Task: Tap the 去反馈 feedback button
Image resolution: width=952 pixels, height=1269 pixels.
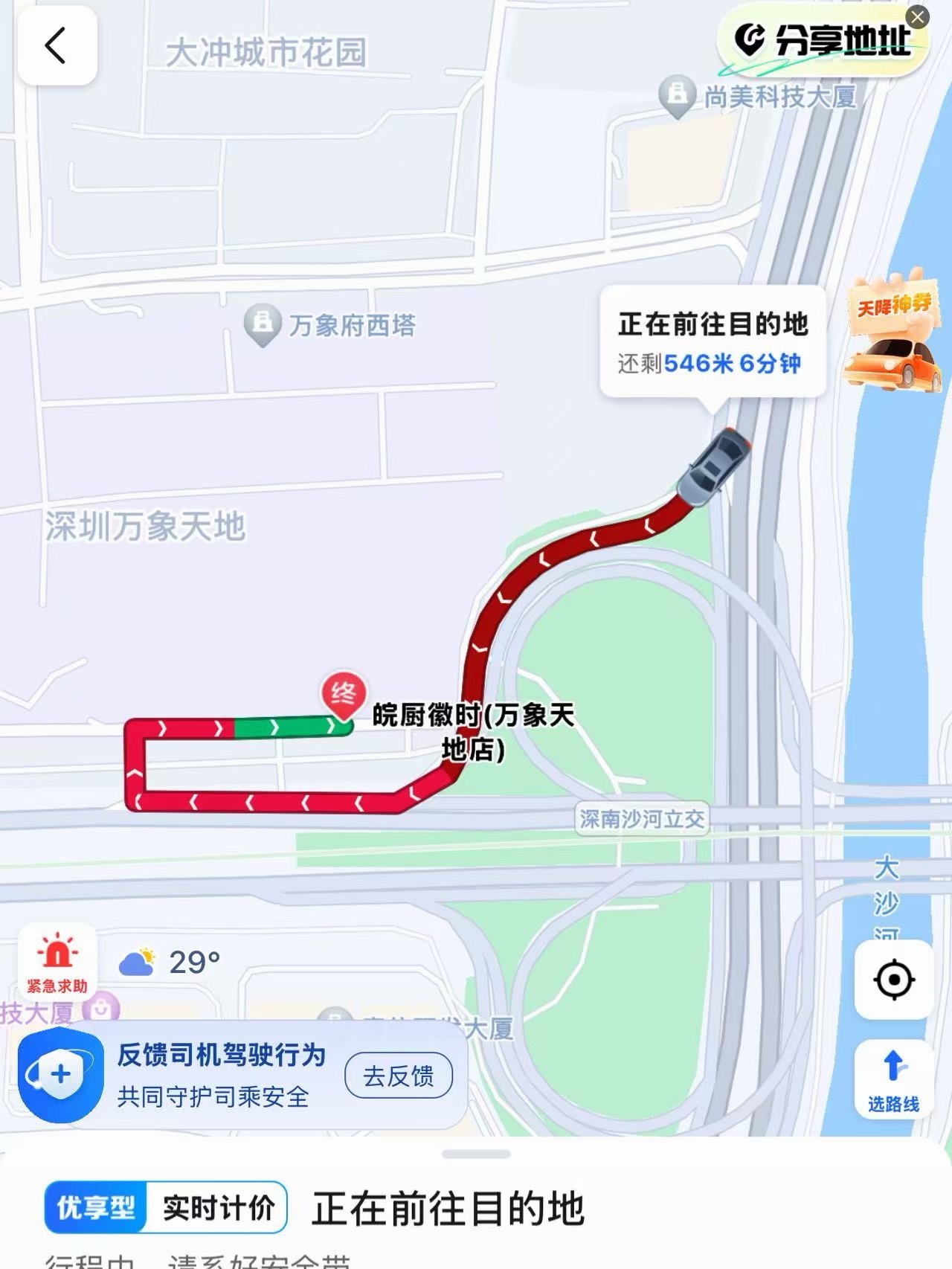Action: pos(399,1075)
